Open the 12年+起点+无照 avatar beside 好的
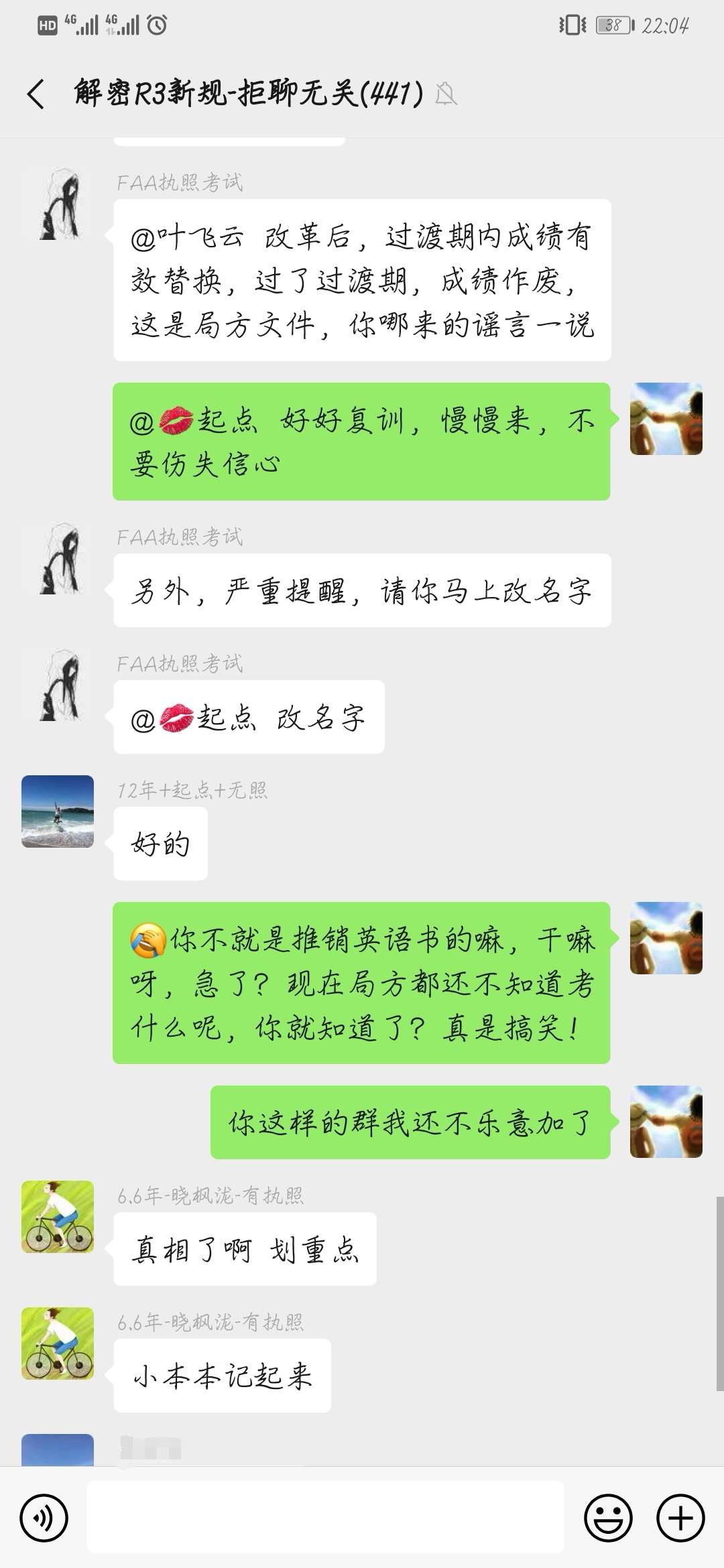The image size is (724, 1568). point(58,811)
